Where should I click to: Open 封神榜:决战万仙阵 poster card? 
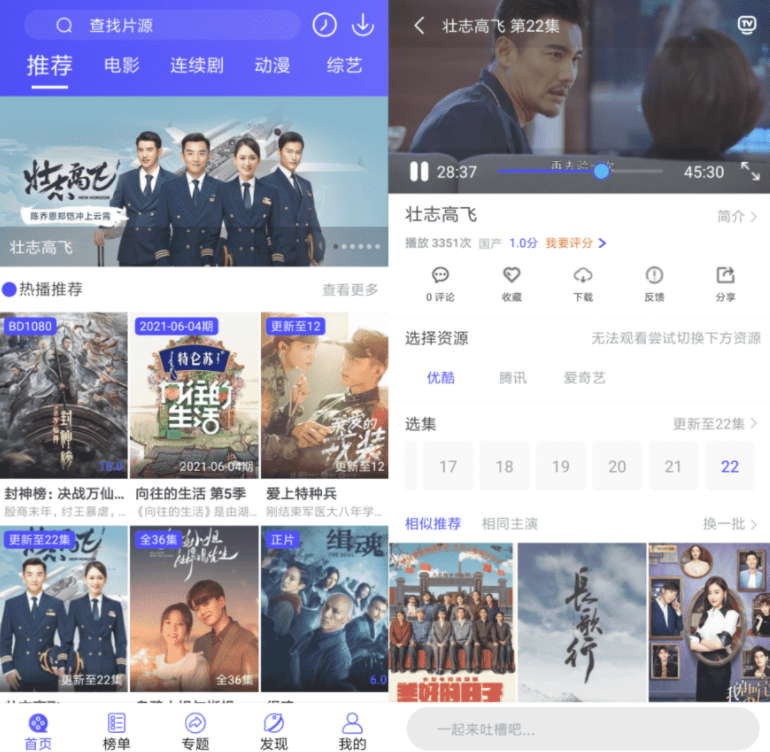[x=64, y=395]
